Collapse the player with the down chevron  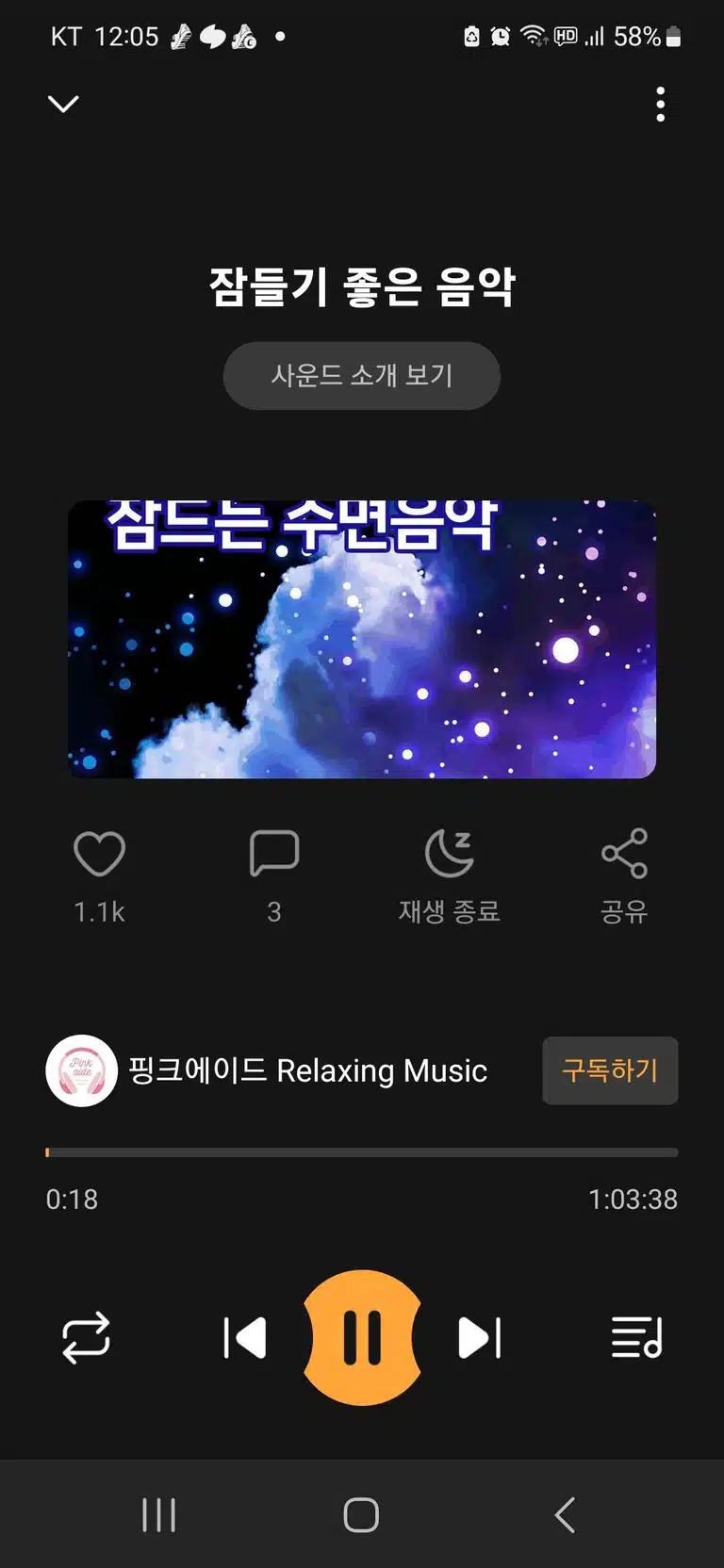click(63, 104)
